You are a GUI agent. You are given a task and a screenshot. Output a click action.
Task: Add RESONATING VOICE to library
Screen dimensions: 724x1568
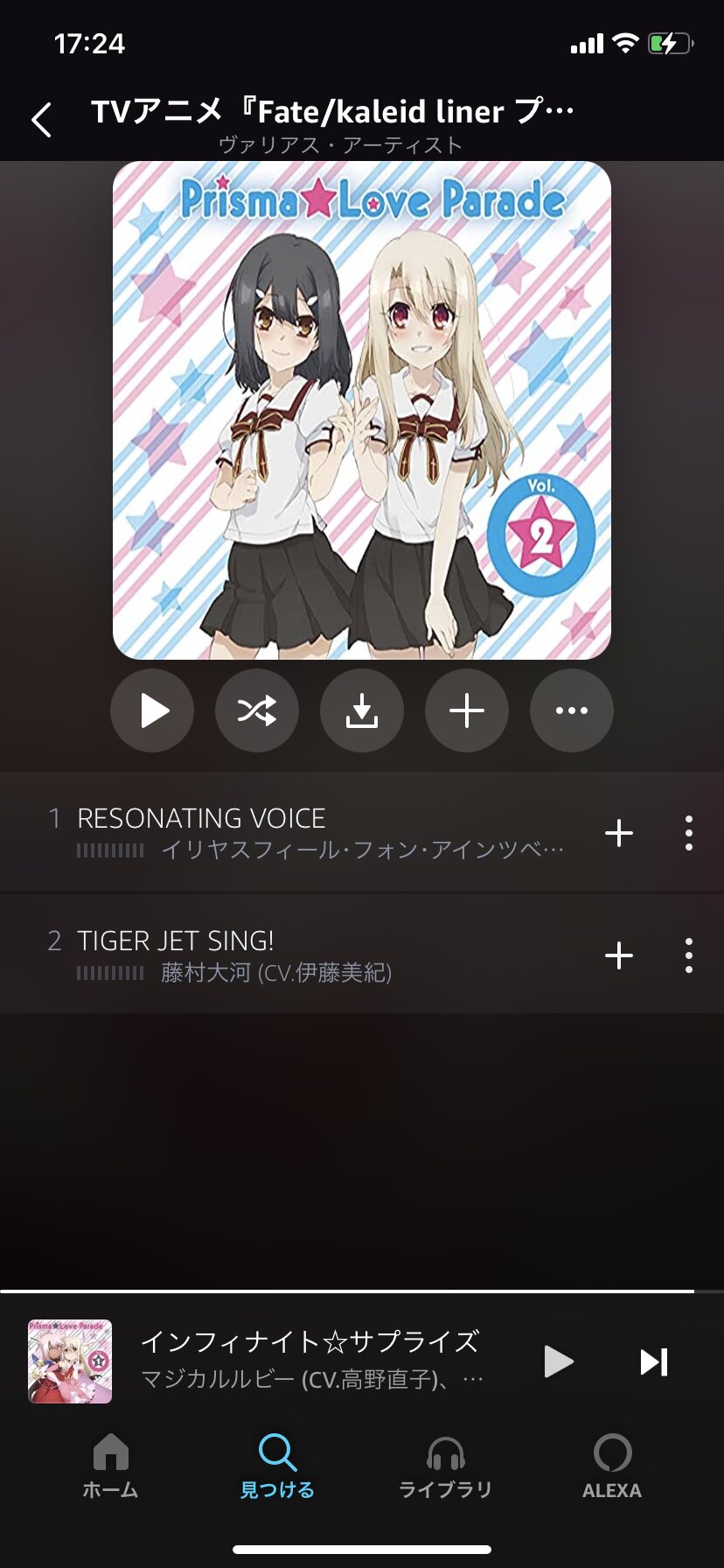click(619, 833)
